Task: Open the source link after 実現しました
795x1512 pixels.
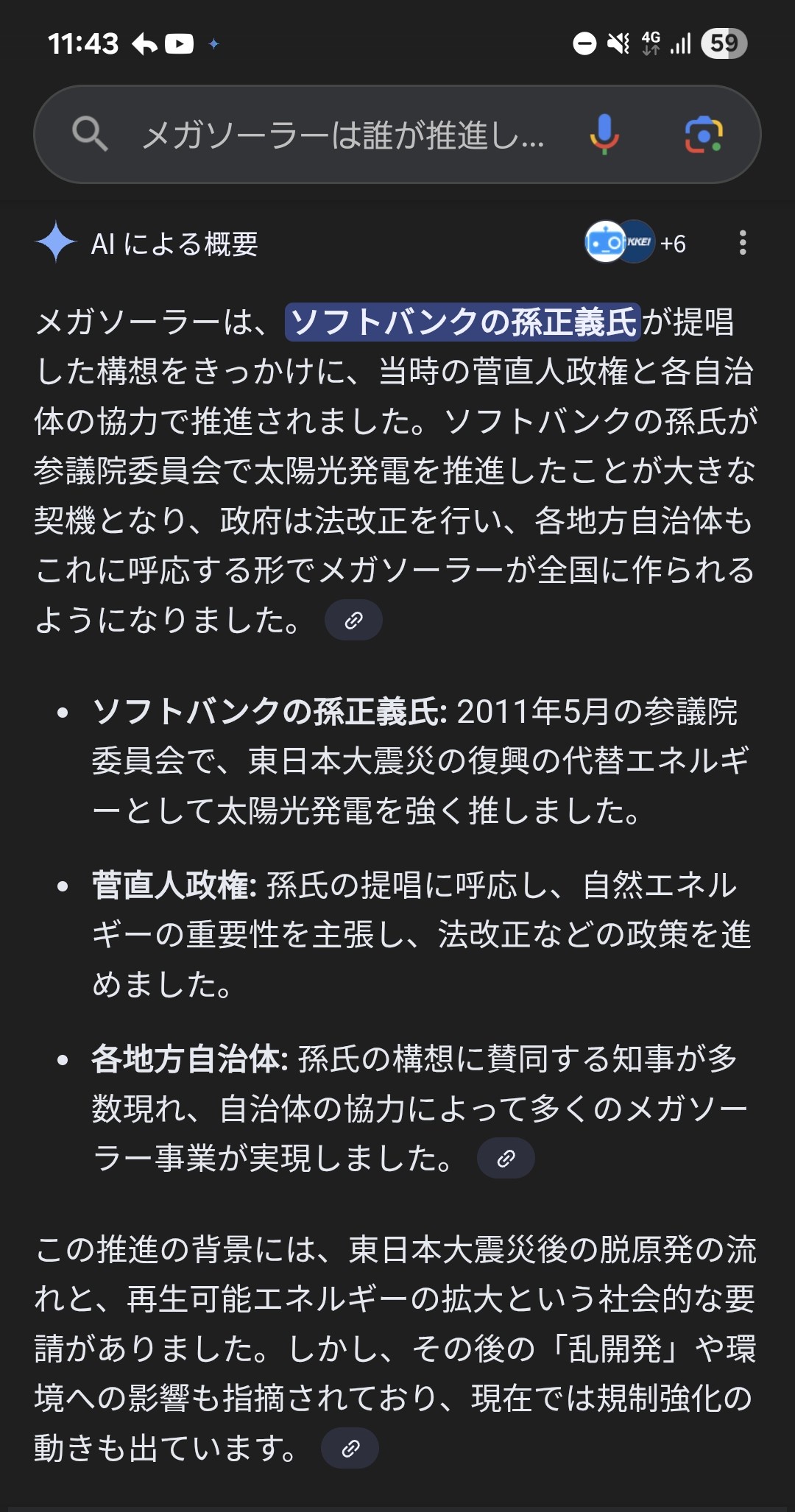Action: pos(506,1159)
